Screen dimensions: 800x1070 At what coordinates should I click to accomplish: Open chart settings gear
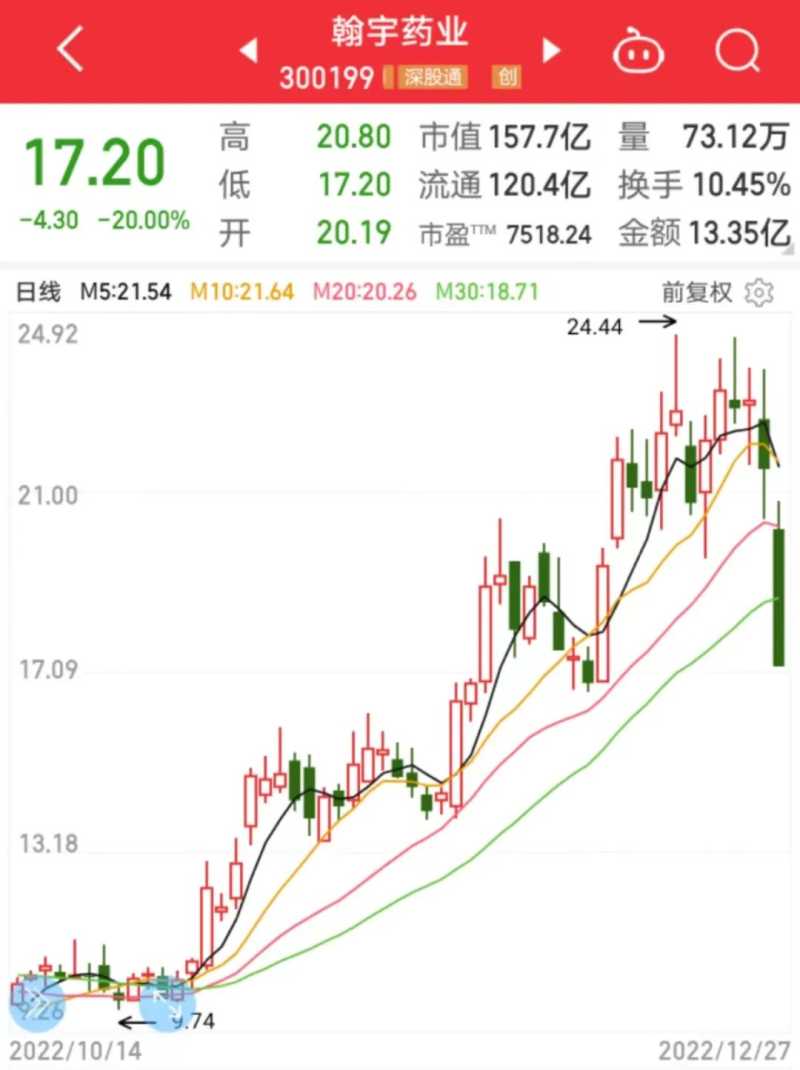tap(761, 292)
